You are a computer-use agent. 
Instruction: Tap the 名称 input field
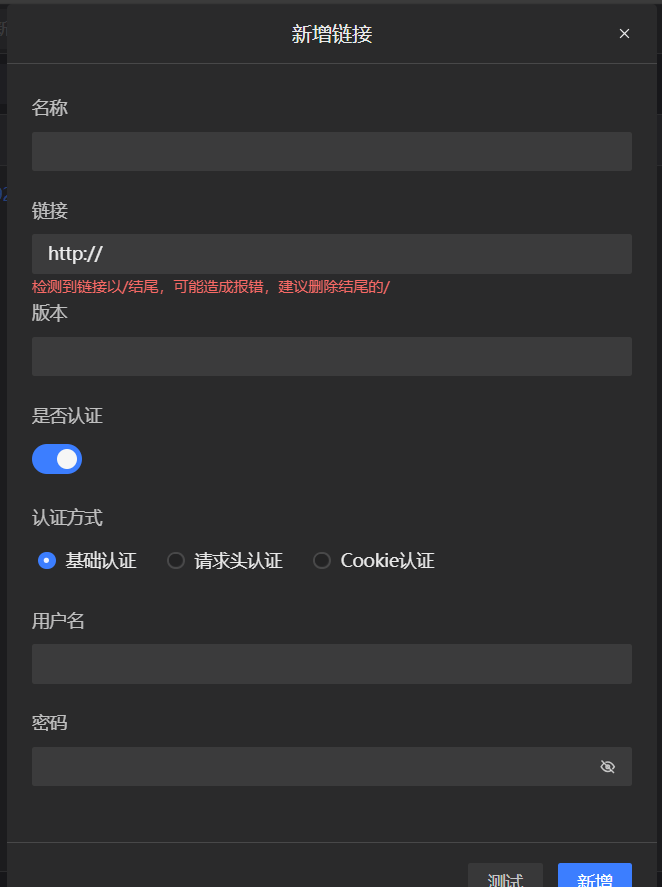click(x=331, y=151)
